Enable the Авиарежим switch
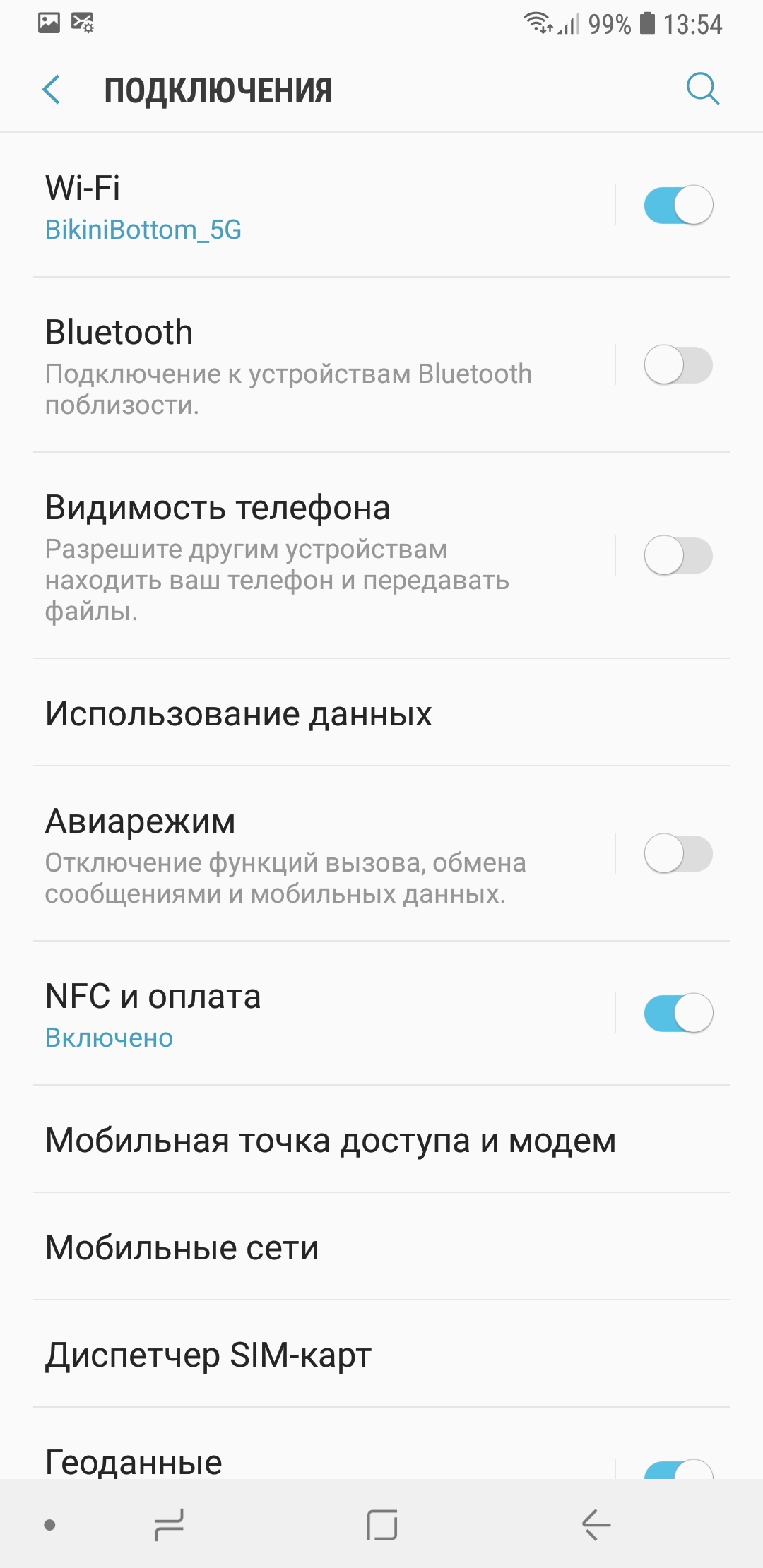This screenshot has height=1568, width=763. click(678, 854)
